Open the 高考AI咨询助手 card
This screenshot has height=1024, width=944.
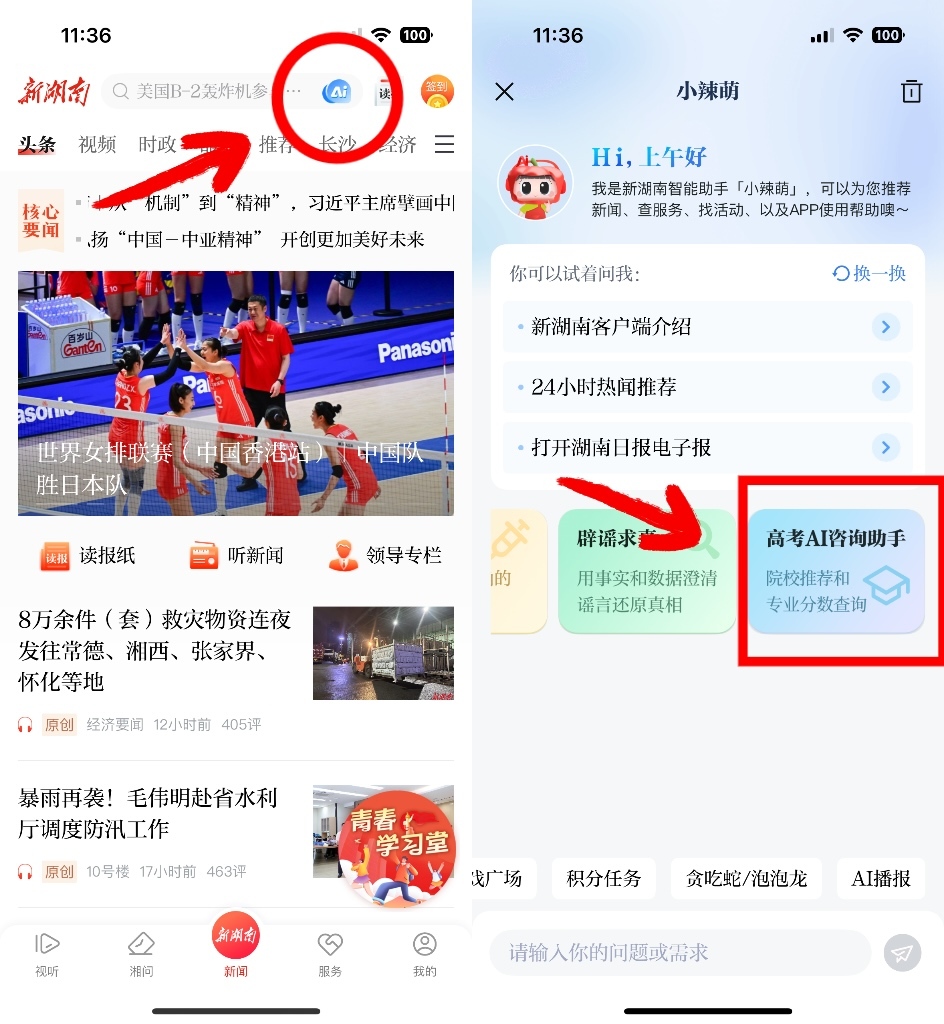[x=836, y=571]
